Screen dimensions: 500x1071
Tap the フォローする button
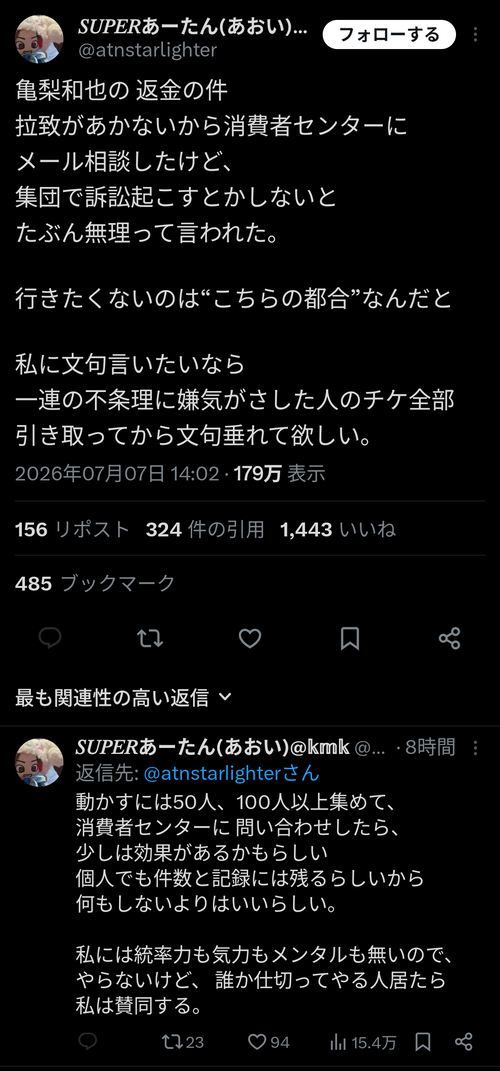tap(389, 34)
